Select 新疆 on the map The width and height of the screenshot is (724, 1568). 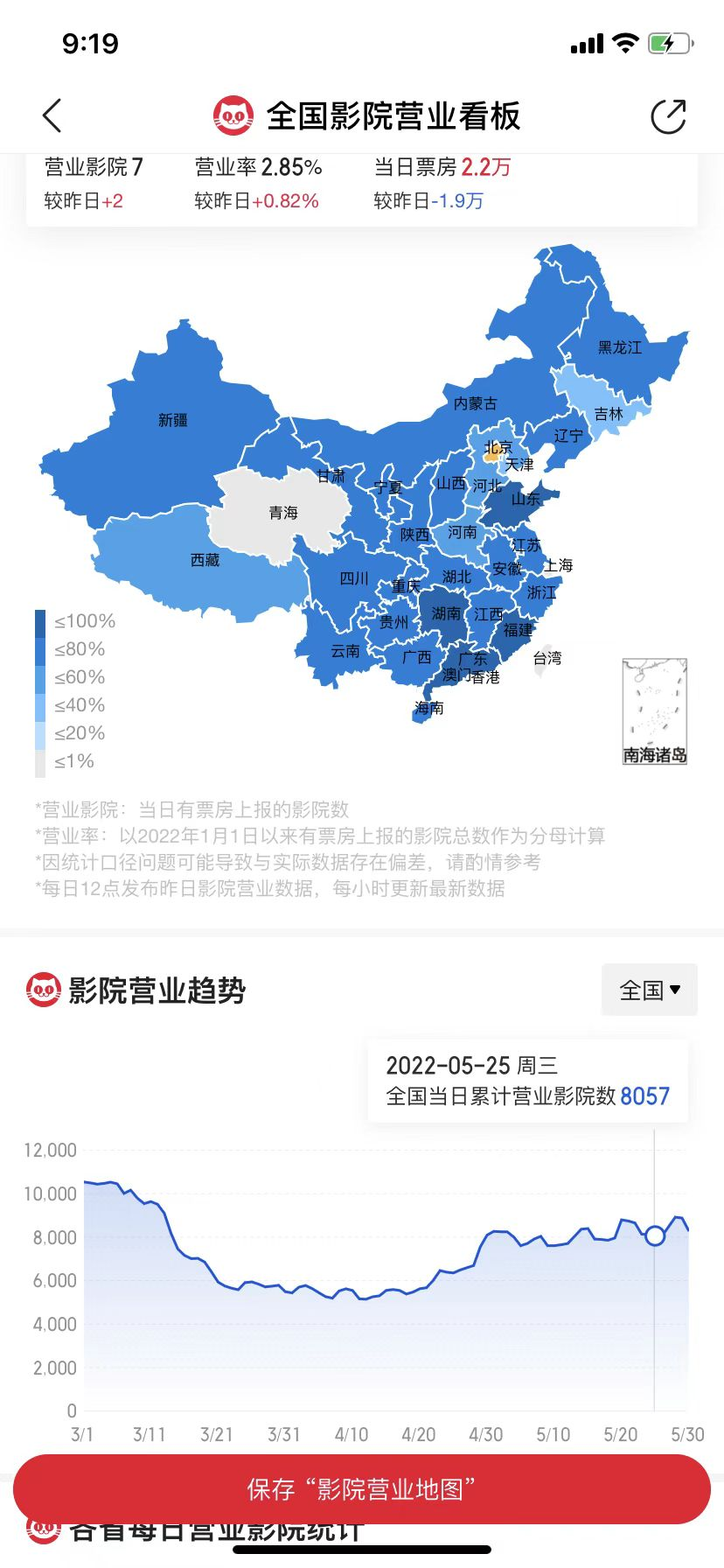172,420
